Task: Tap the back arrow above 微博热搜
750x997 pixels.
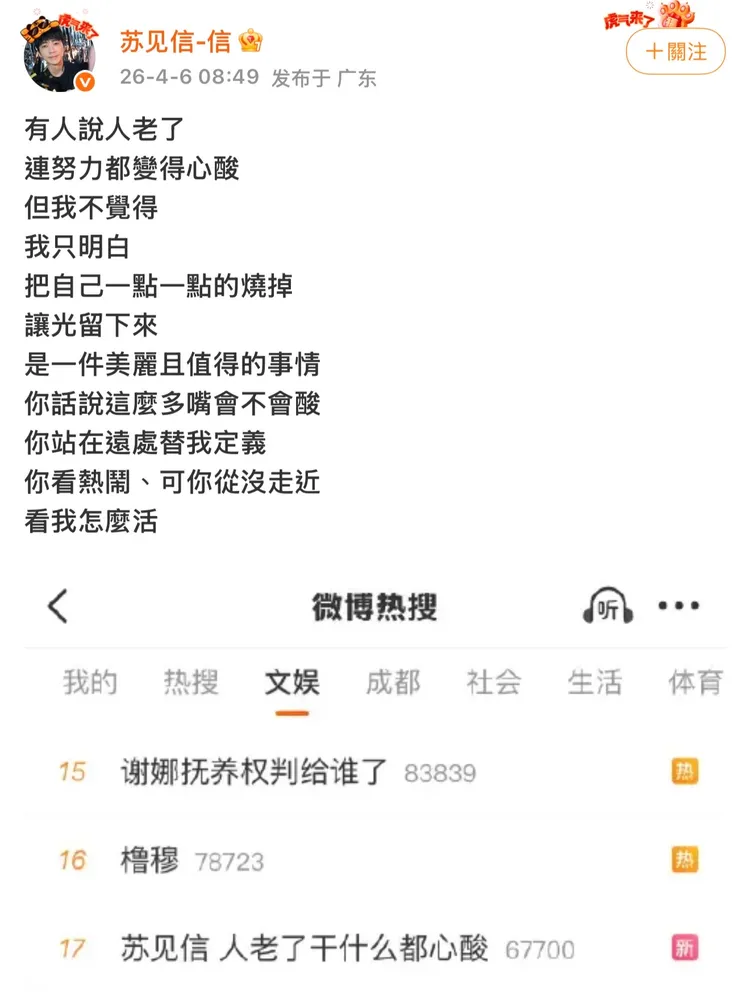Action: click(57, 606)
